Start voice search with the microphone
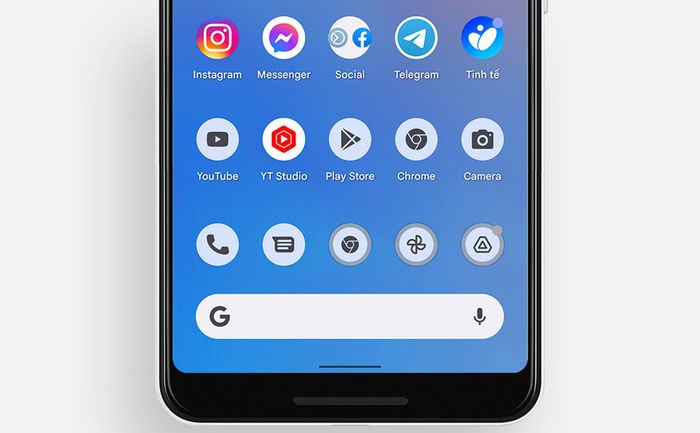The image size is (700, 433). [x=480, y=317]
